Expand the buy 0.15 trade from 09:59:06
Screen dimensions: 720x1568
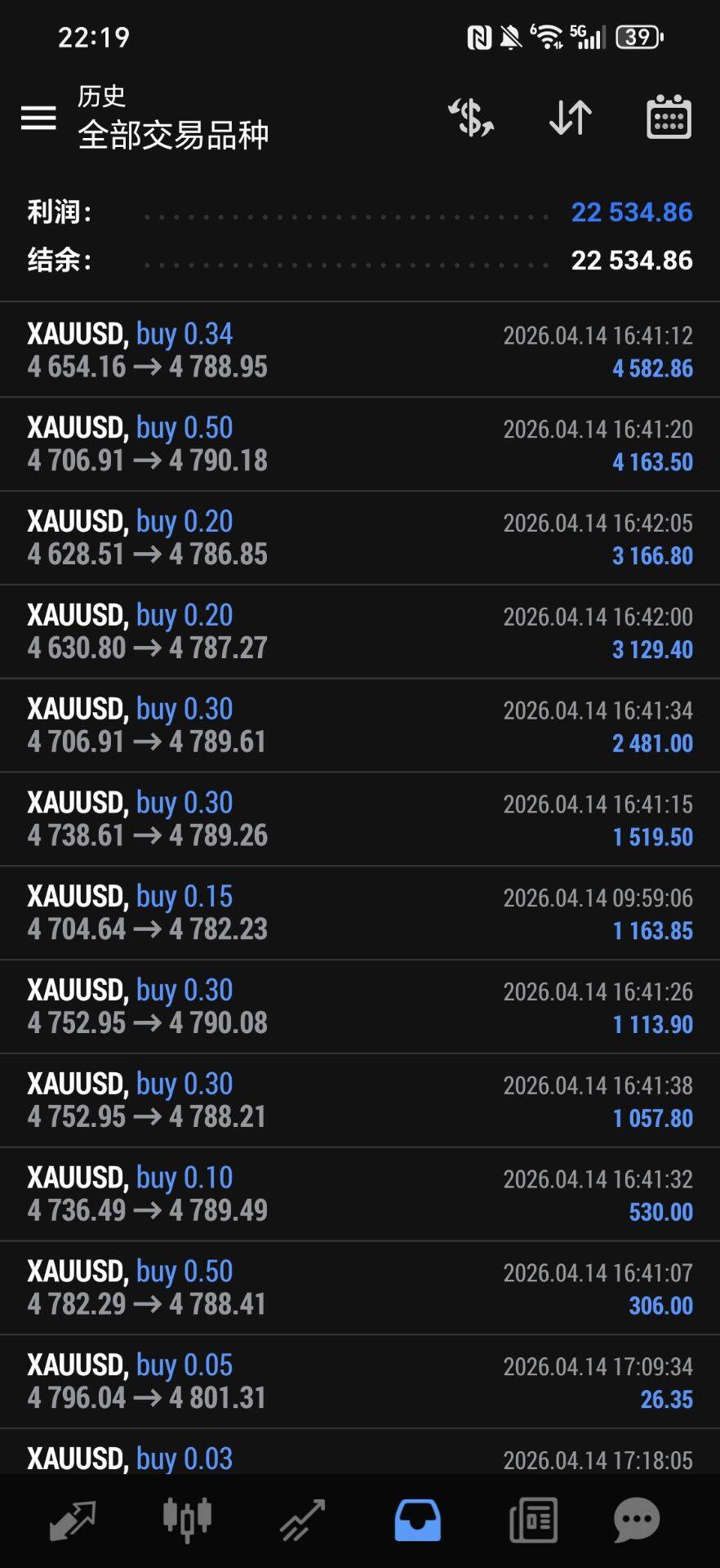pyautogui.click(x=359, y=914)
